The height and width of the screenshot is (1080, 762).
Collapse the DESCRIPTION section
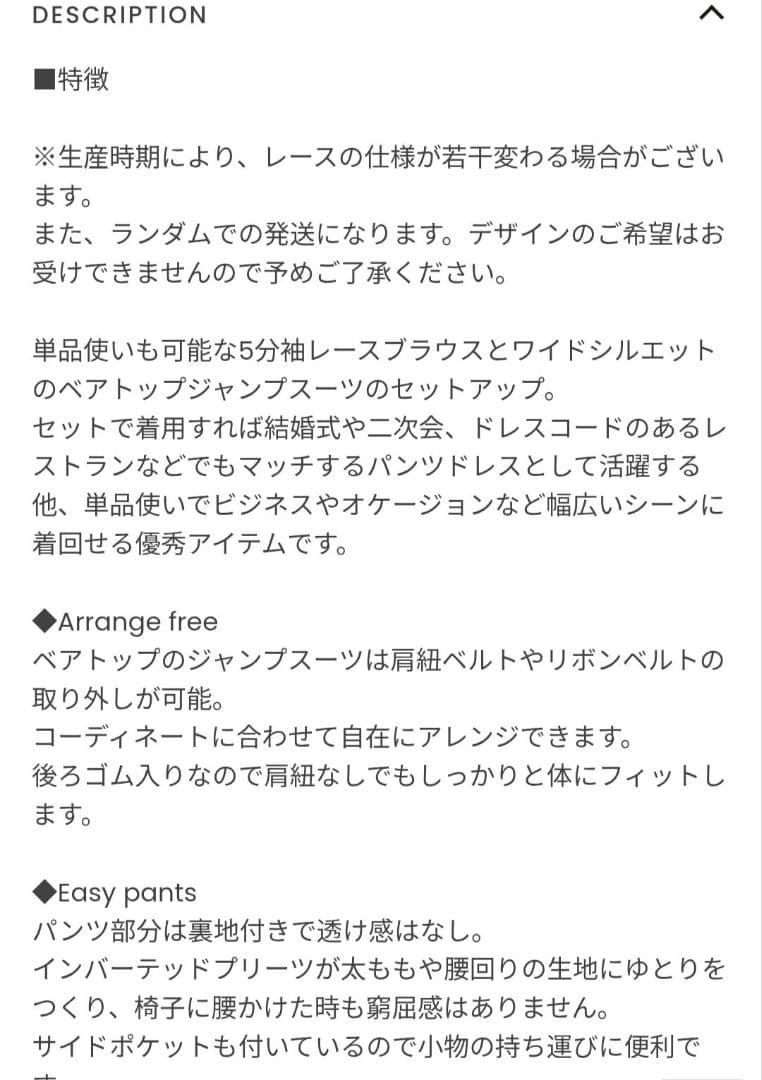[711, 12]
